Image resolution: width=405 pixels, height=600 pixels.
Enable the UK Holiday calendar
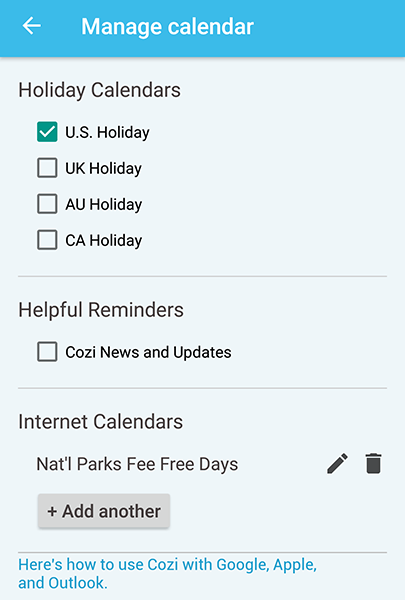[47, 168]
